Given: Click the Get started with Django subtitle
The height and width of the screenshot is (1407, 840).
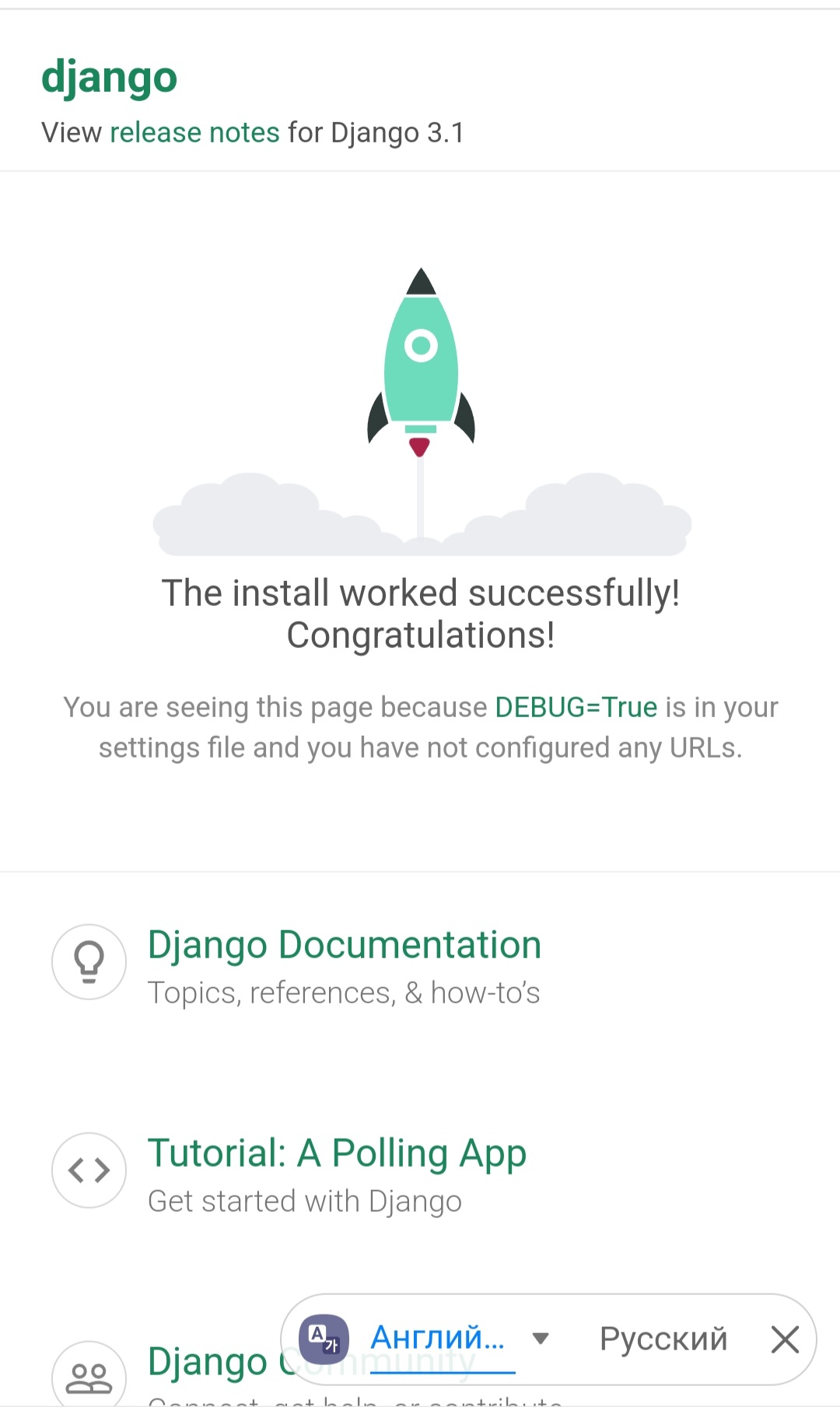Looking at the screenshot, I should pyautogui.click(x=304, y=1200).
